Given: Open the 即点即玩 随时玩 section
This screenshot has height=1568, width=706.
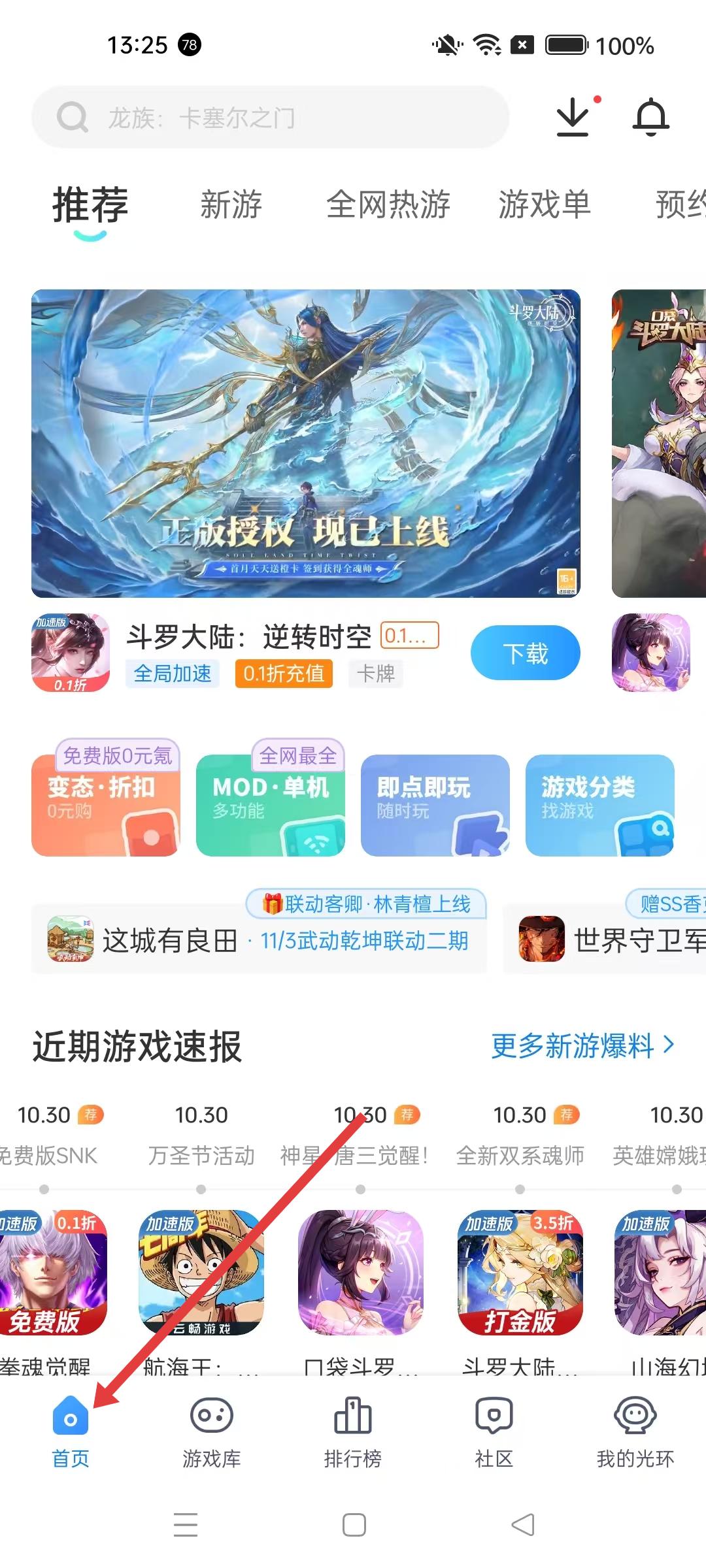Looking at the screenshot, I should 435,805.
